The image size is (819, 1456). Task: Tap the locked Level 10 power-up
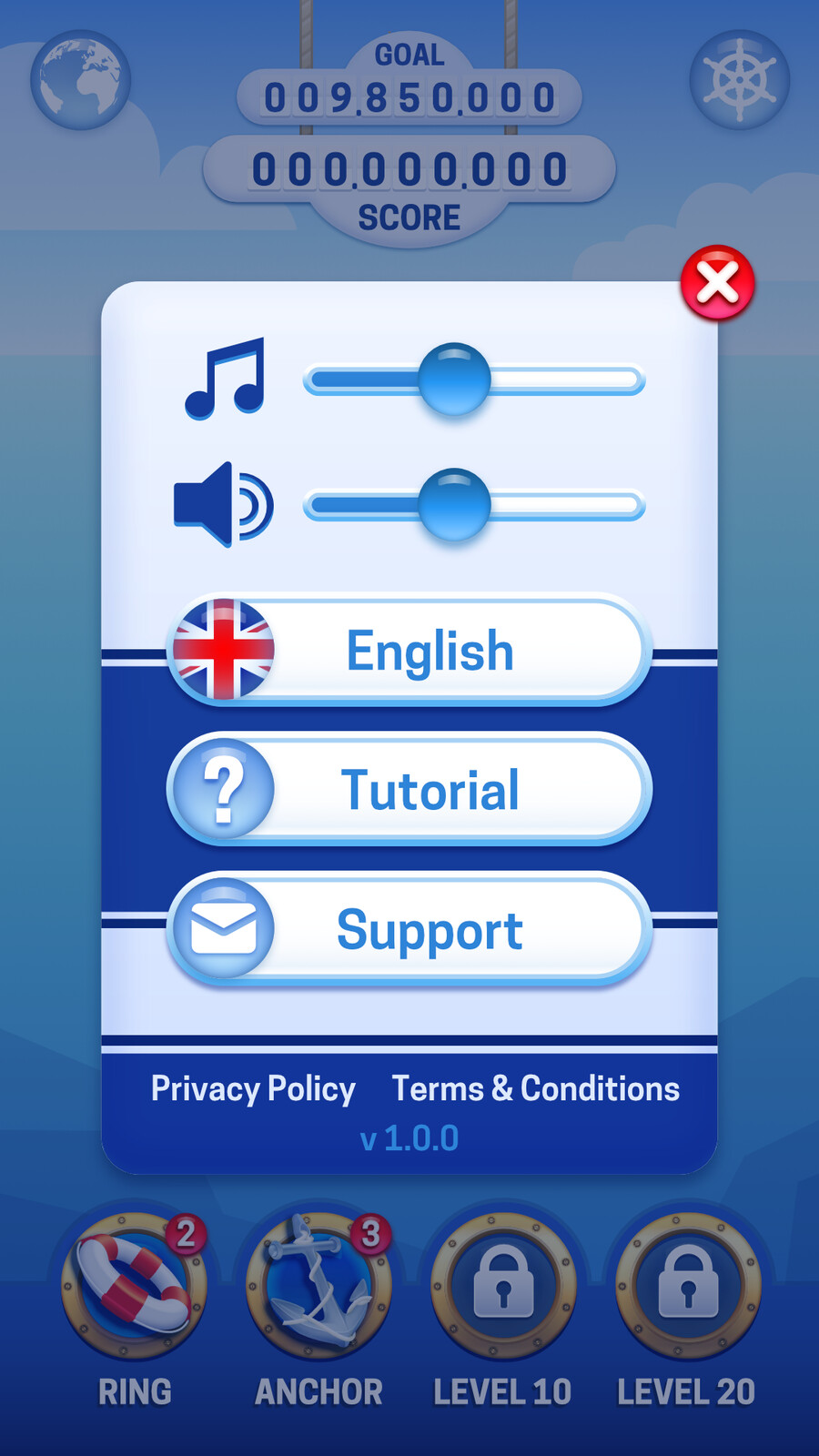click(502, 1285)
